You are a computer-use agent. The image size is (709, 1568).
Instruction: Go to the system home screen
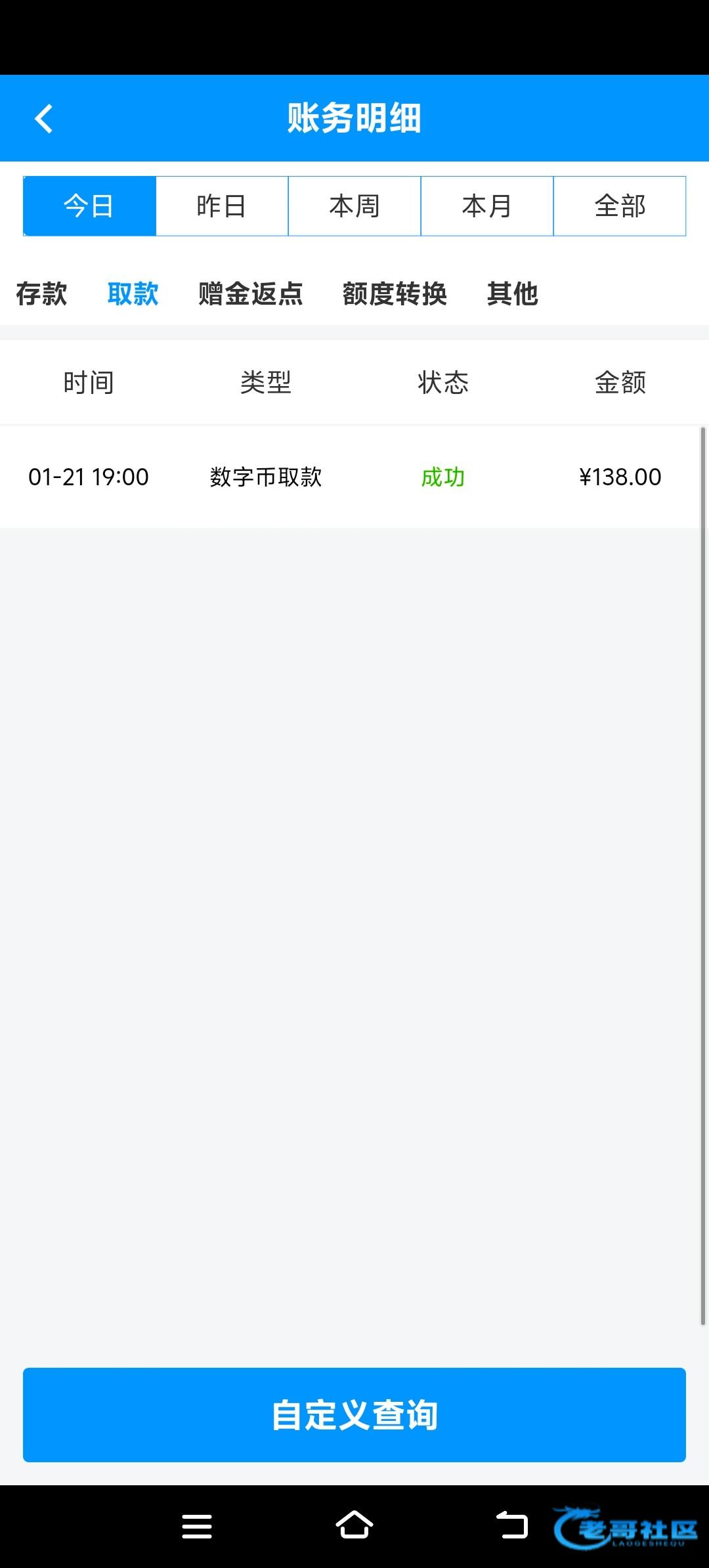(x=354, y=1525)
